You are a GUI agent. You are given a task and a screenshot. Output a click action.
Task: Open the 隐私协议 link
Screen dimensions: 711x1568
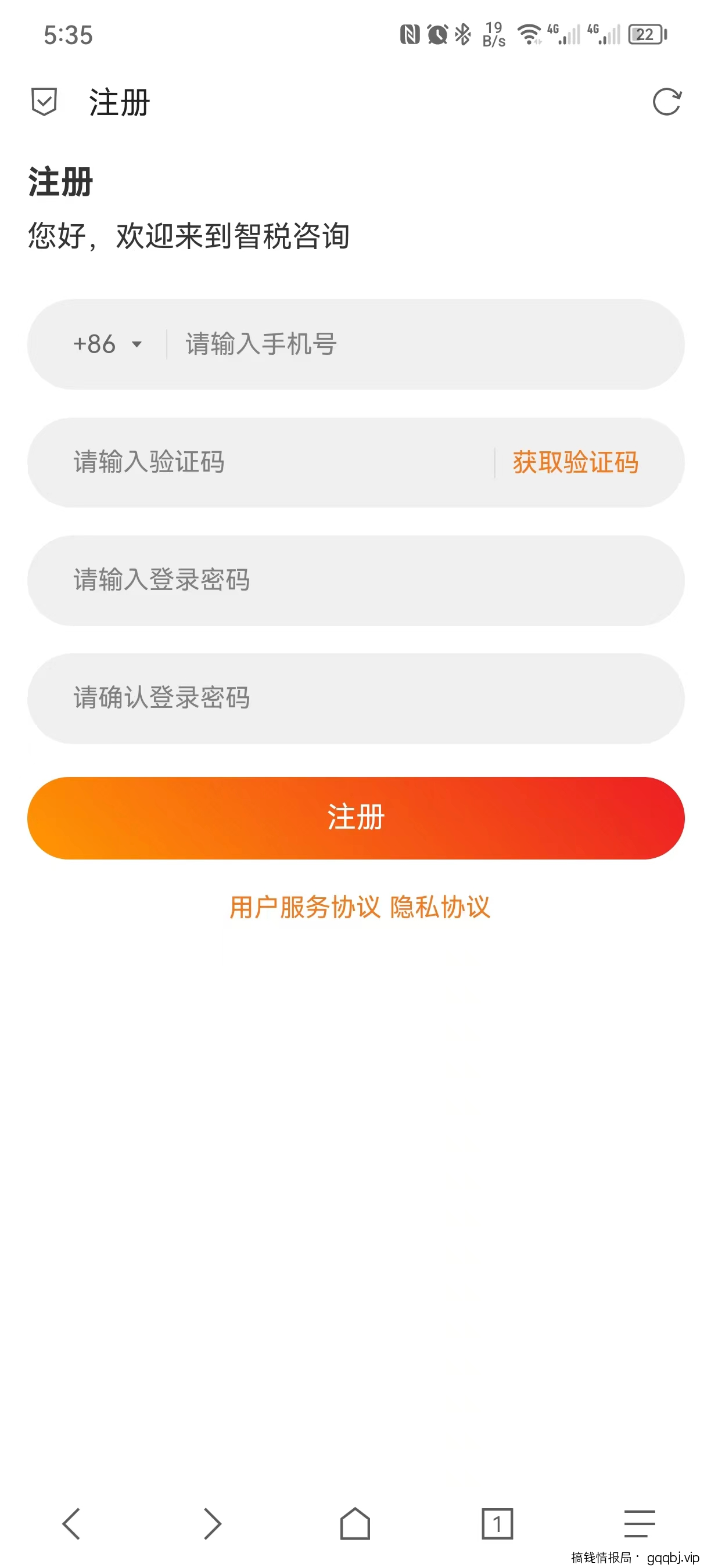click(x=440, y=907)
